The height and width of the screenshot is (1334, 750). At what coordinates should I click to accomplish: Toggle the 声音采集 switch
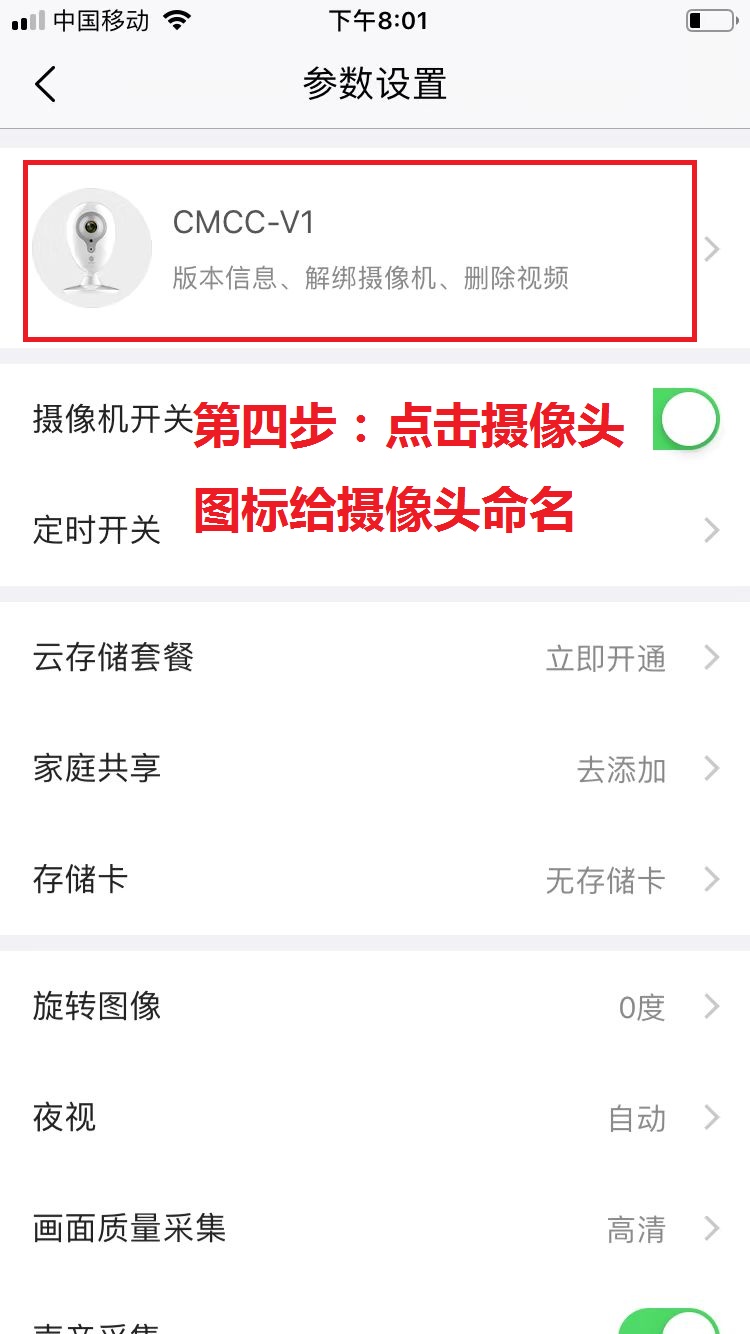[x=668, y=1322]
